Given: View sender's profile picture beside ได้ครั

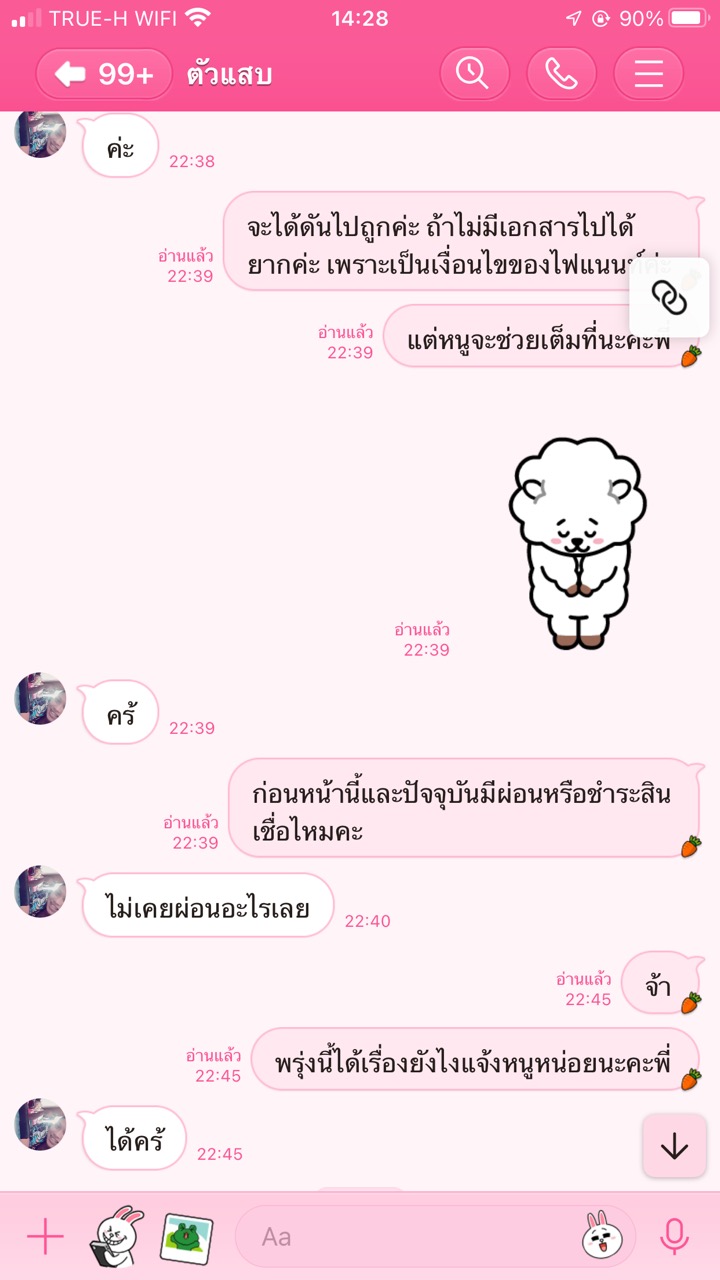Looking at the screenshot, I should [40, 1124].
